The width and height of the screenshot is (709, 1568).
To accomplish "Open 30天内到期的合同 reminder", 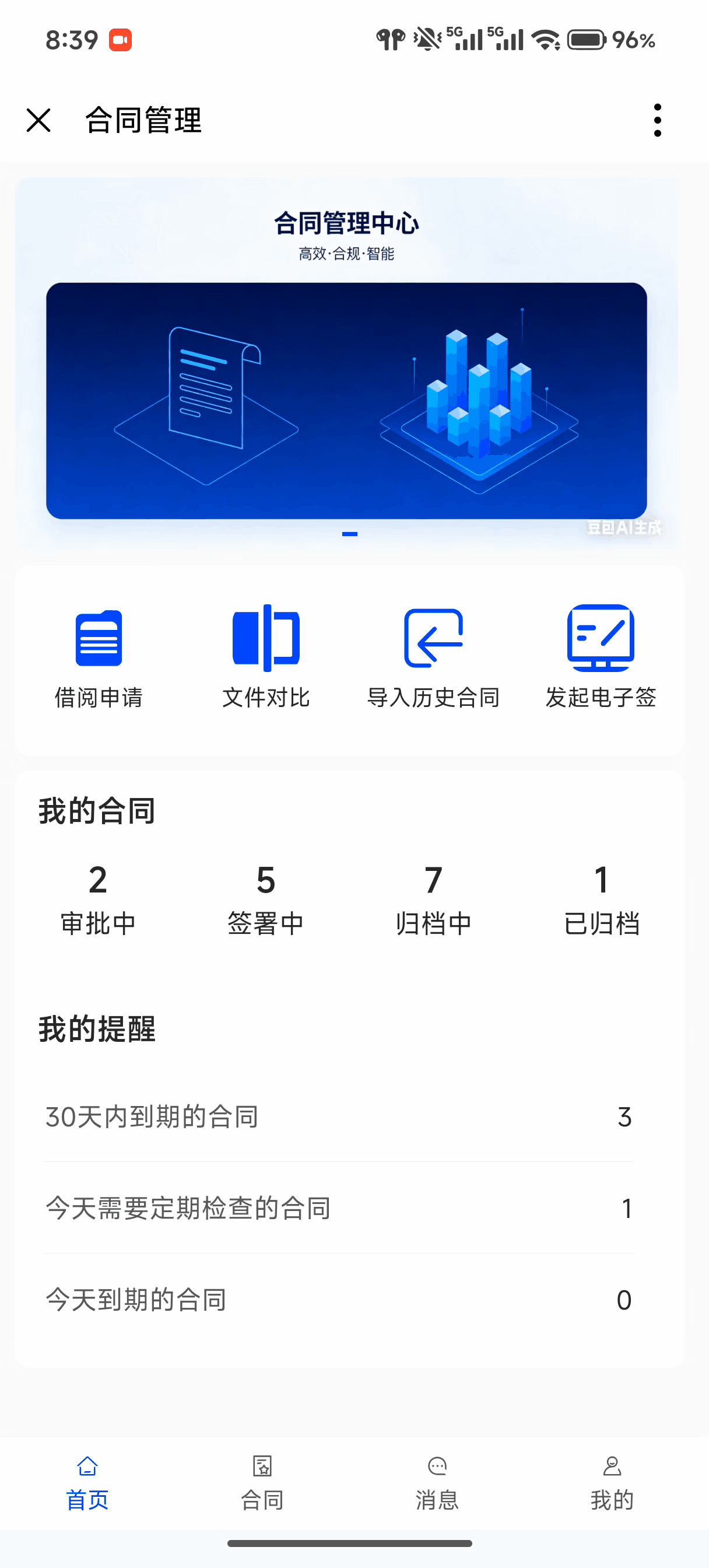I will click(339, 1117).
